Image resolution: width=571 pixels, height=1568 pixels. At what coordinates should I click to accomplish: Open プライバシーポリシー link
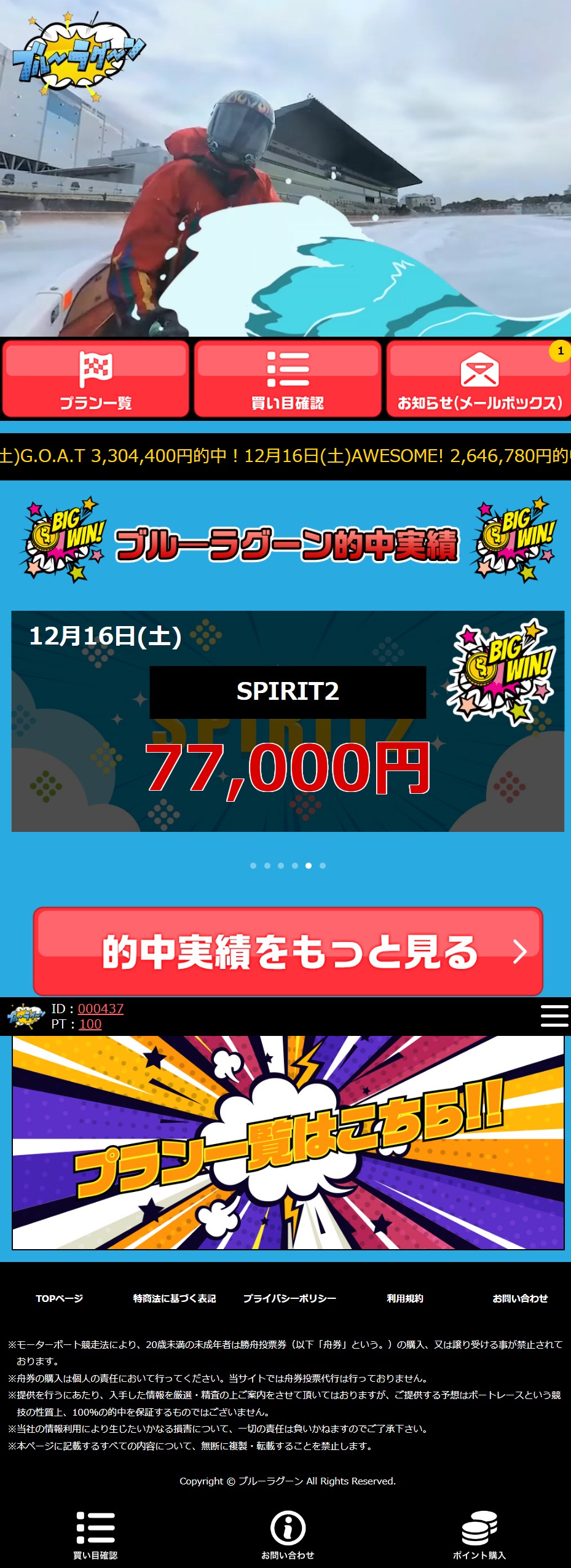289,1298
